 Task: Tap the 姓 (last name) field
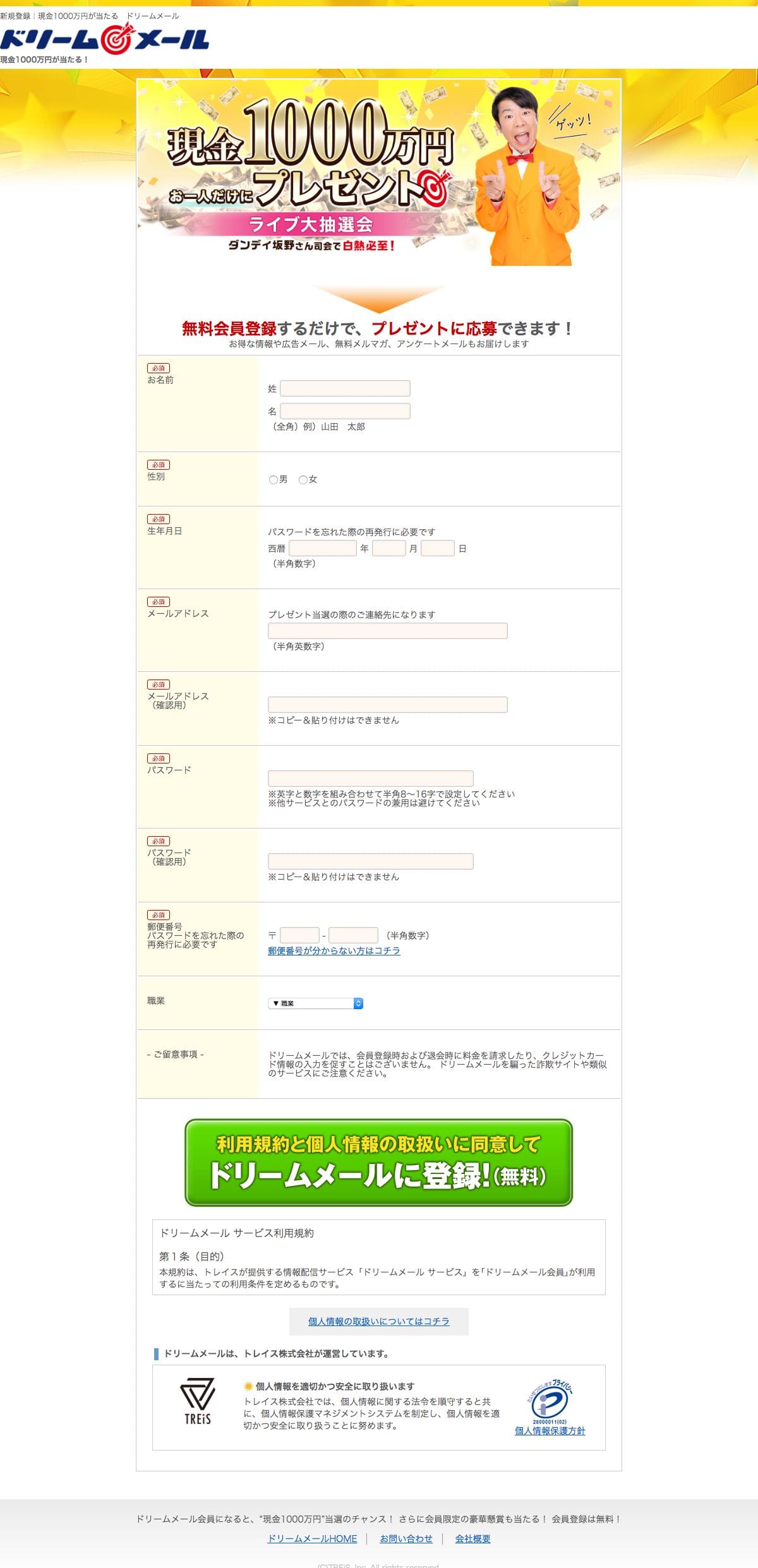(345, 388)
